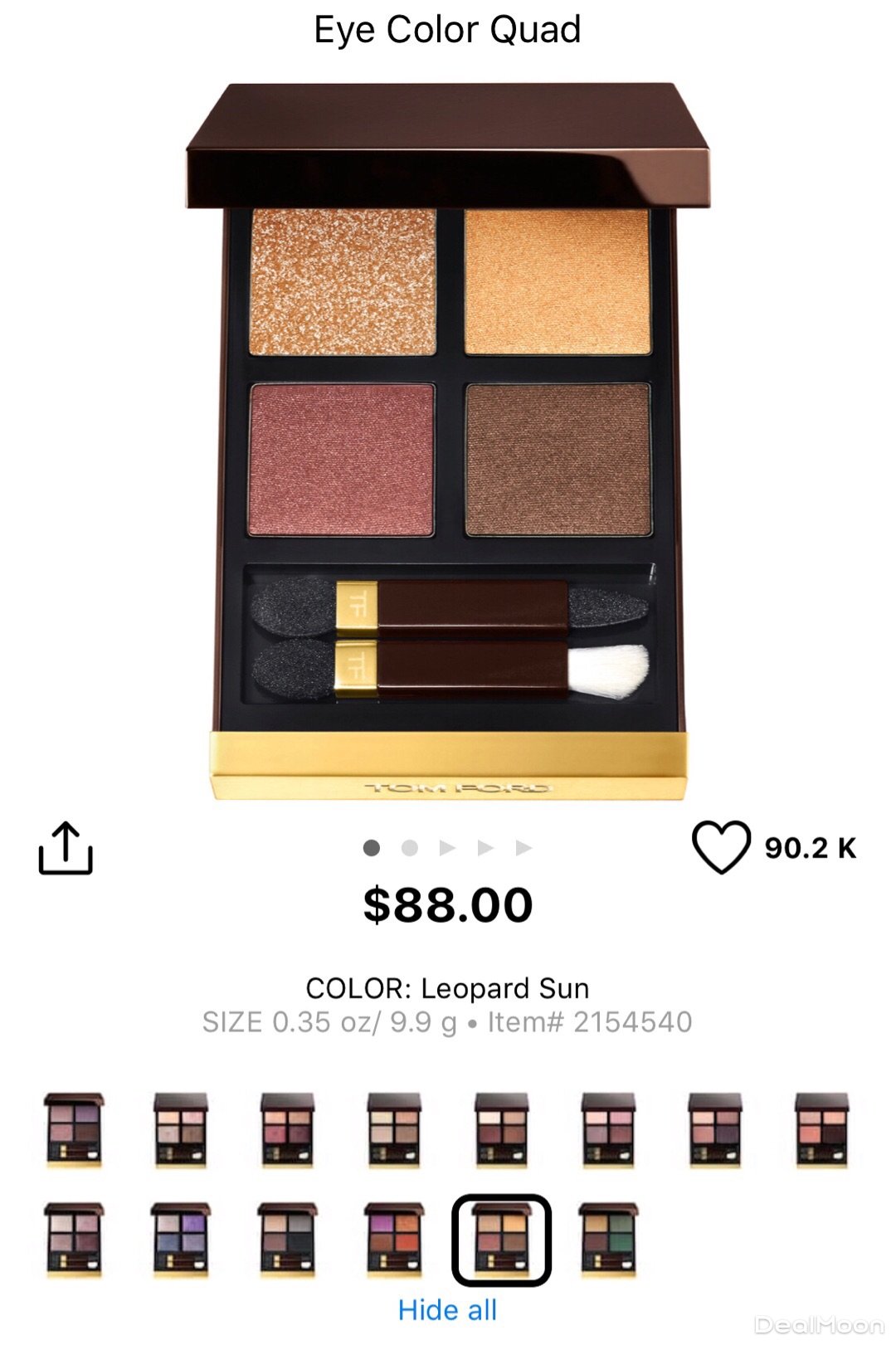Go to the second product image dot
Screen dimensions: 896x1345
click(x=409, y=848)
